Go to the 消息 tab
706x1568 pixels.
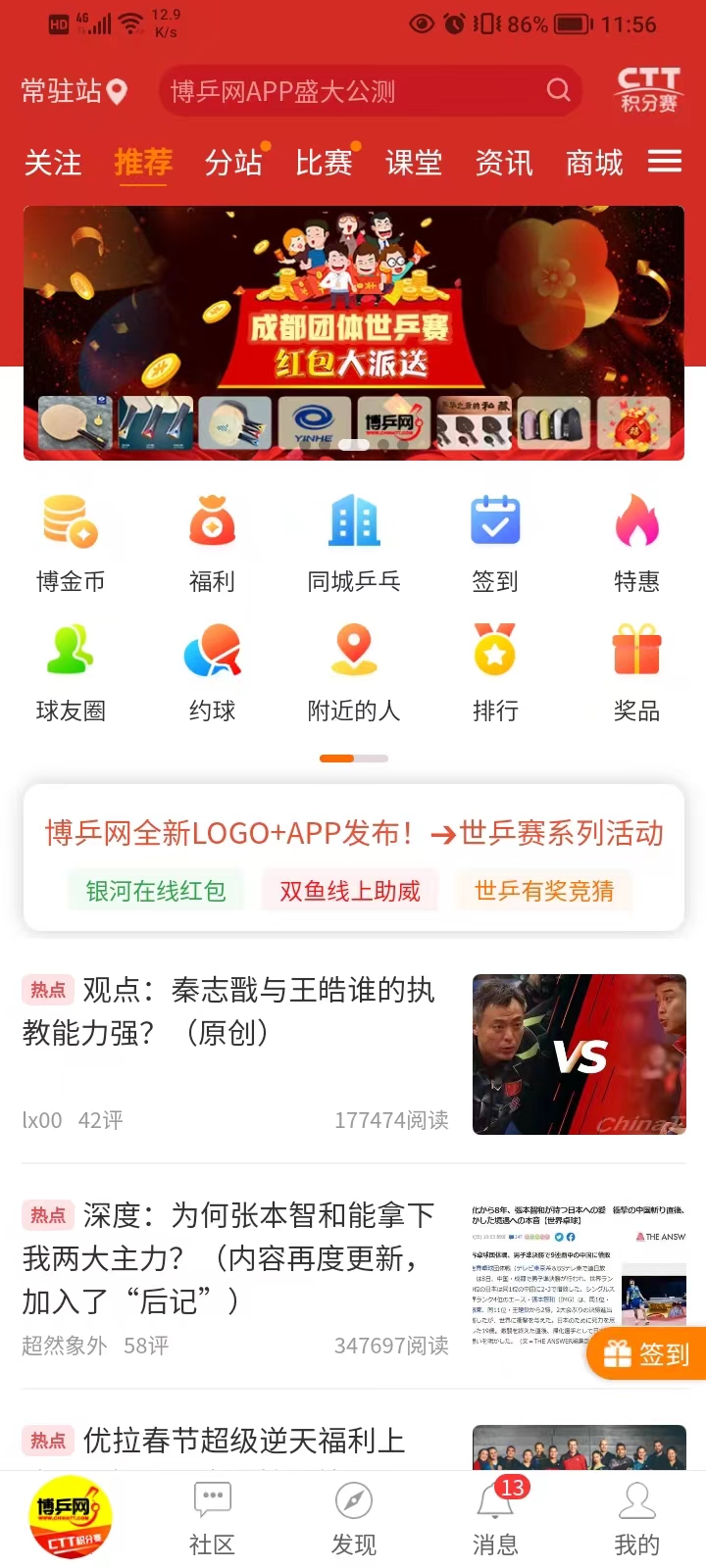click(495, 1518)
